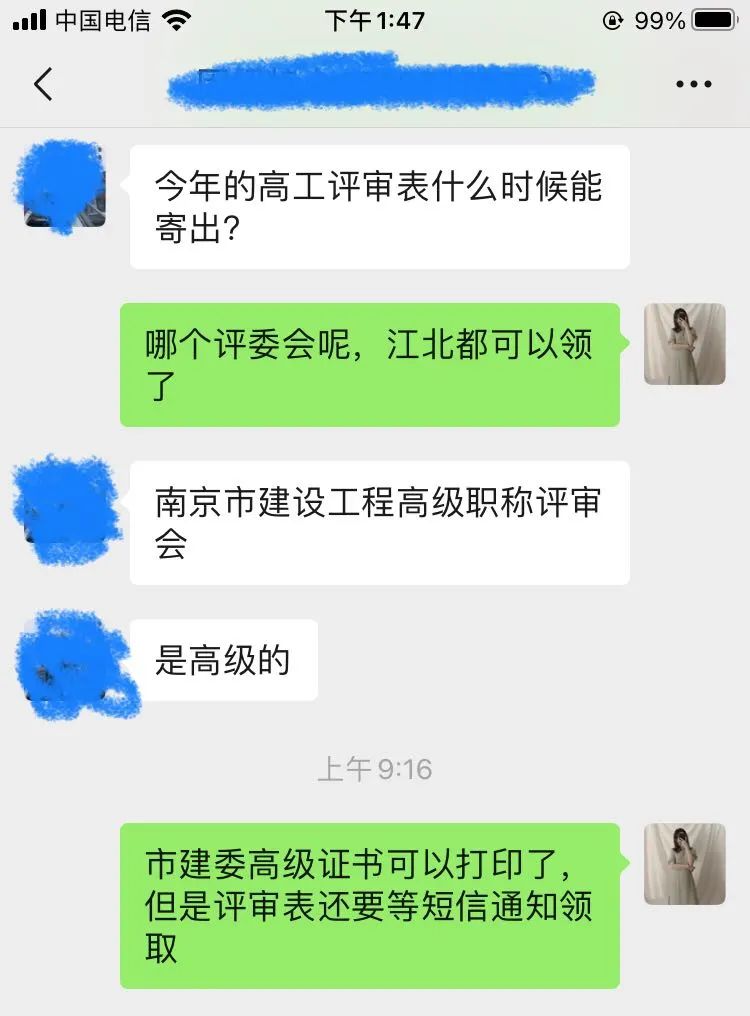
Task: Go back to the chat list
Action: [43, 85]
